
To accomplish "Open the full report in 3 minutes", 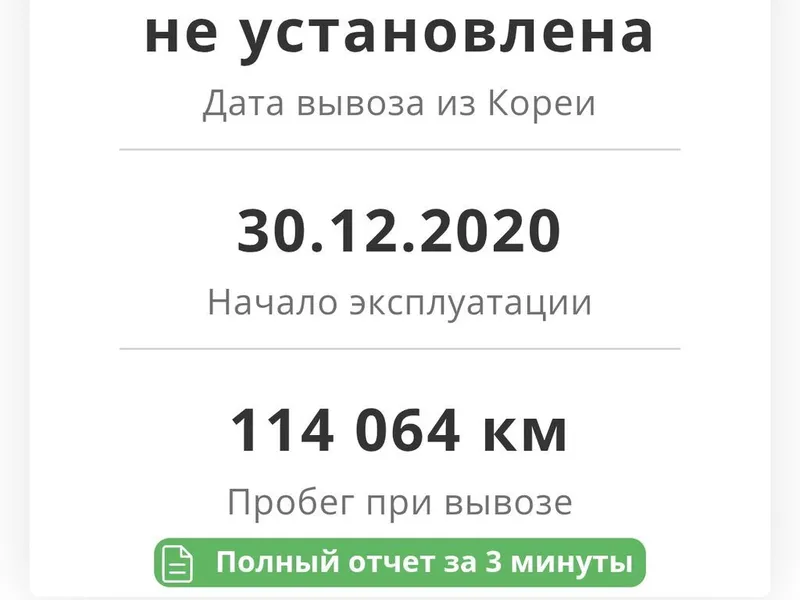I will pos(400,562).
